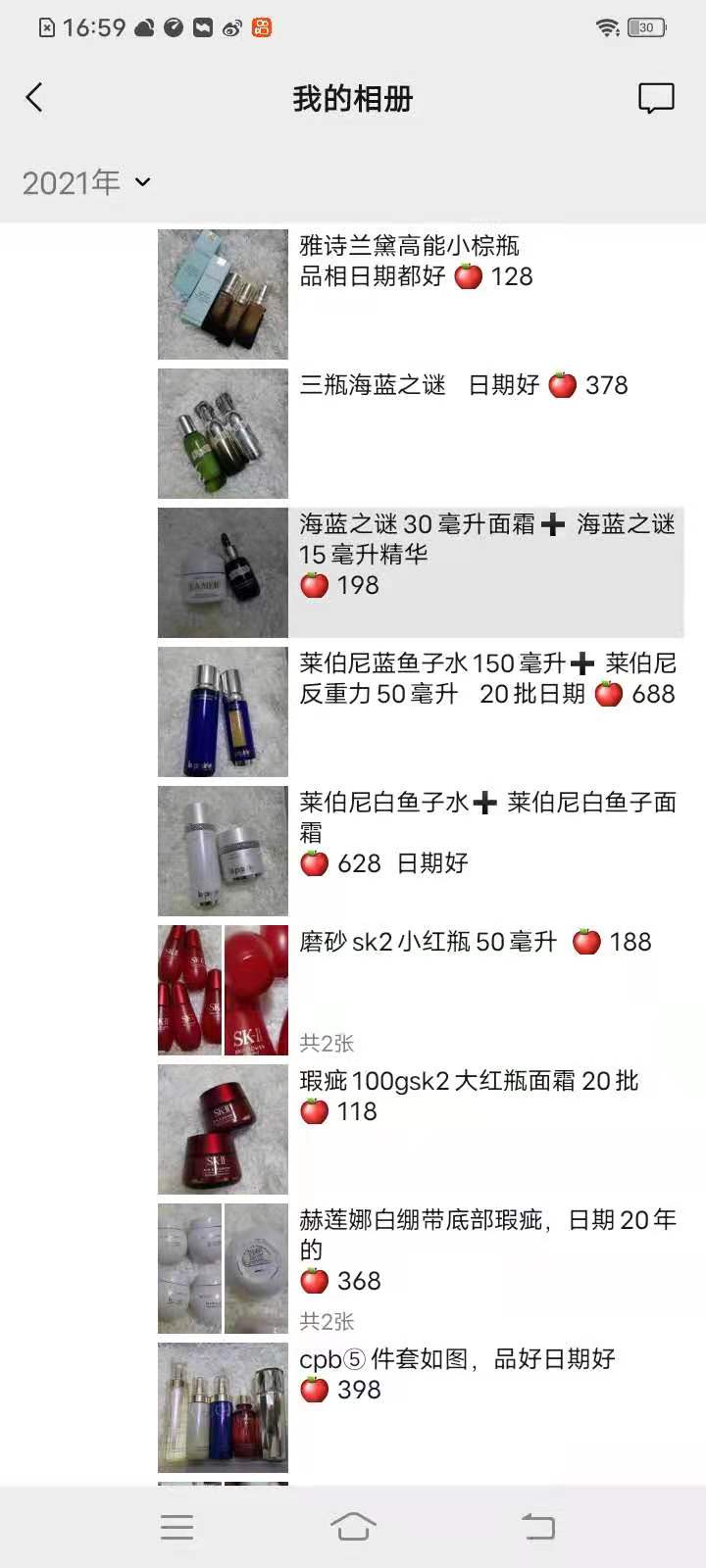706x1568 pixels.
Task: View the 雅诗兰黛 product photo
Action: pos(223,294)
